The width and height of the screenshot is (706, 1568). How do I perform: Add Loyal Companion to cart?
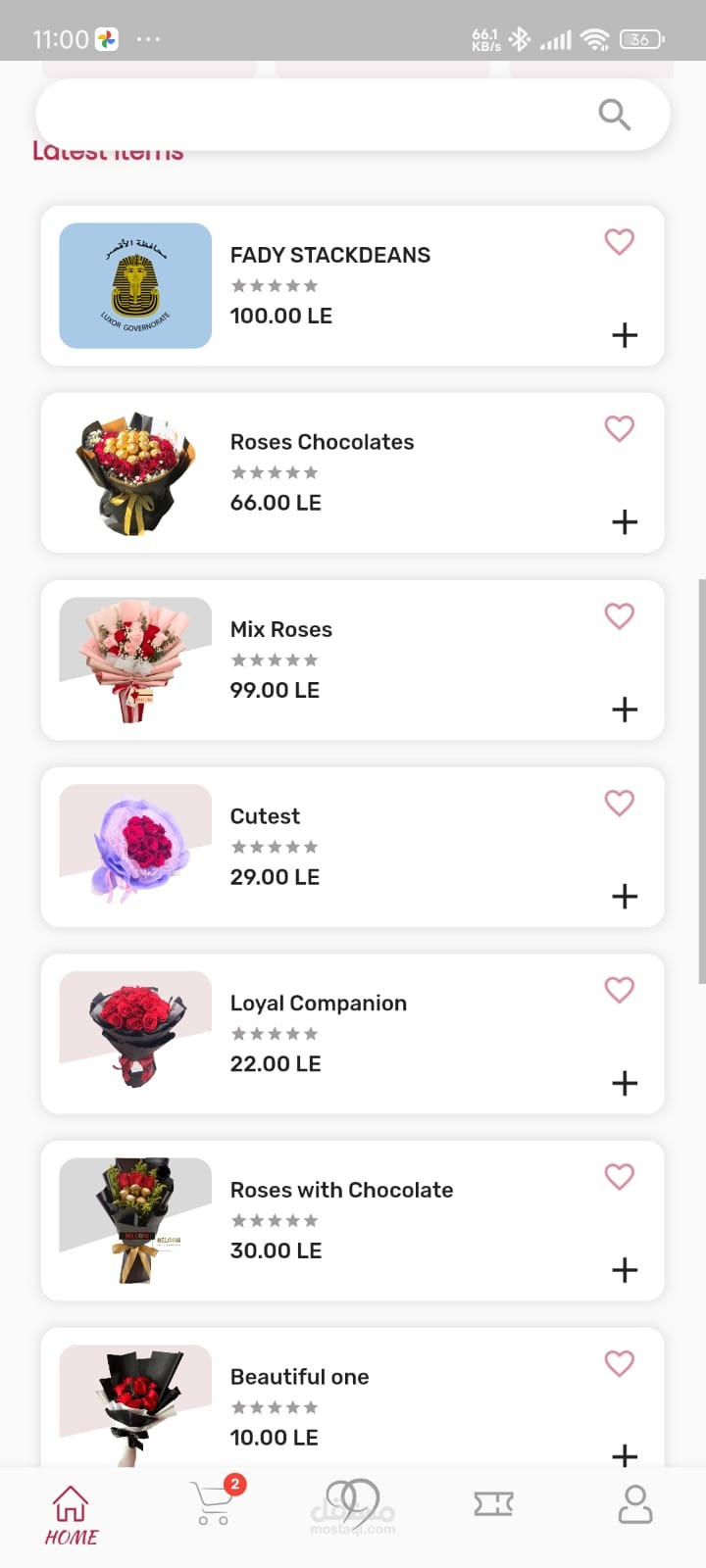coord(625,1083)
